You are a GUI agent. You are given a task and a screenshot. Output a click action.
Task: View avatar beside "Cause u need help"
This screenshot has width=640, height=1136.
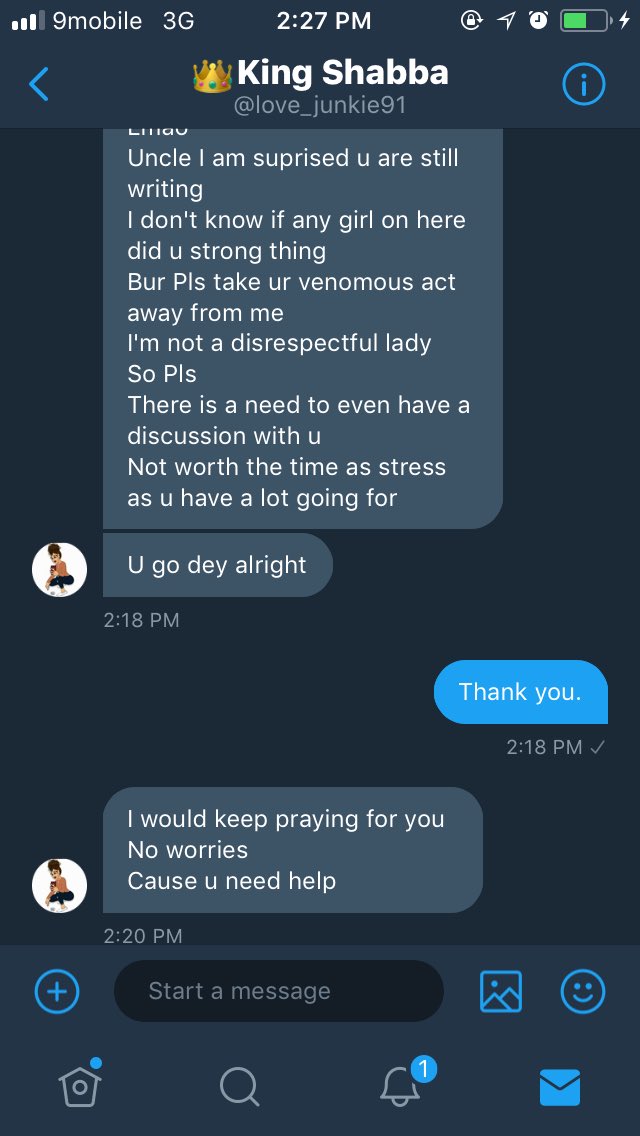[x=60, y=885]
